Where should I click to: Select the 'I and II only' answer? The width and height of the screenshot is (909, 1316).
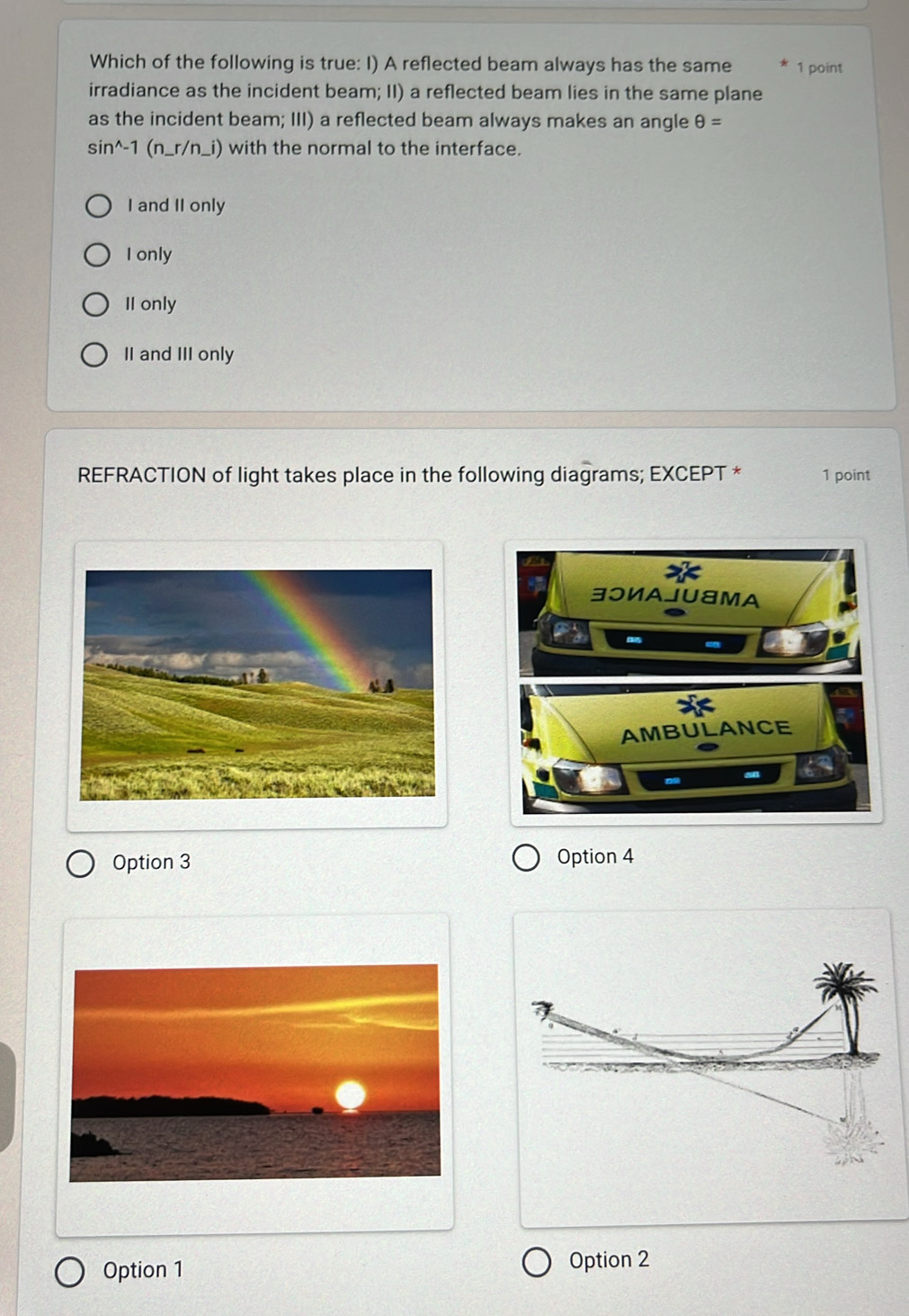tap(98, 206)
